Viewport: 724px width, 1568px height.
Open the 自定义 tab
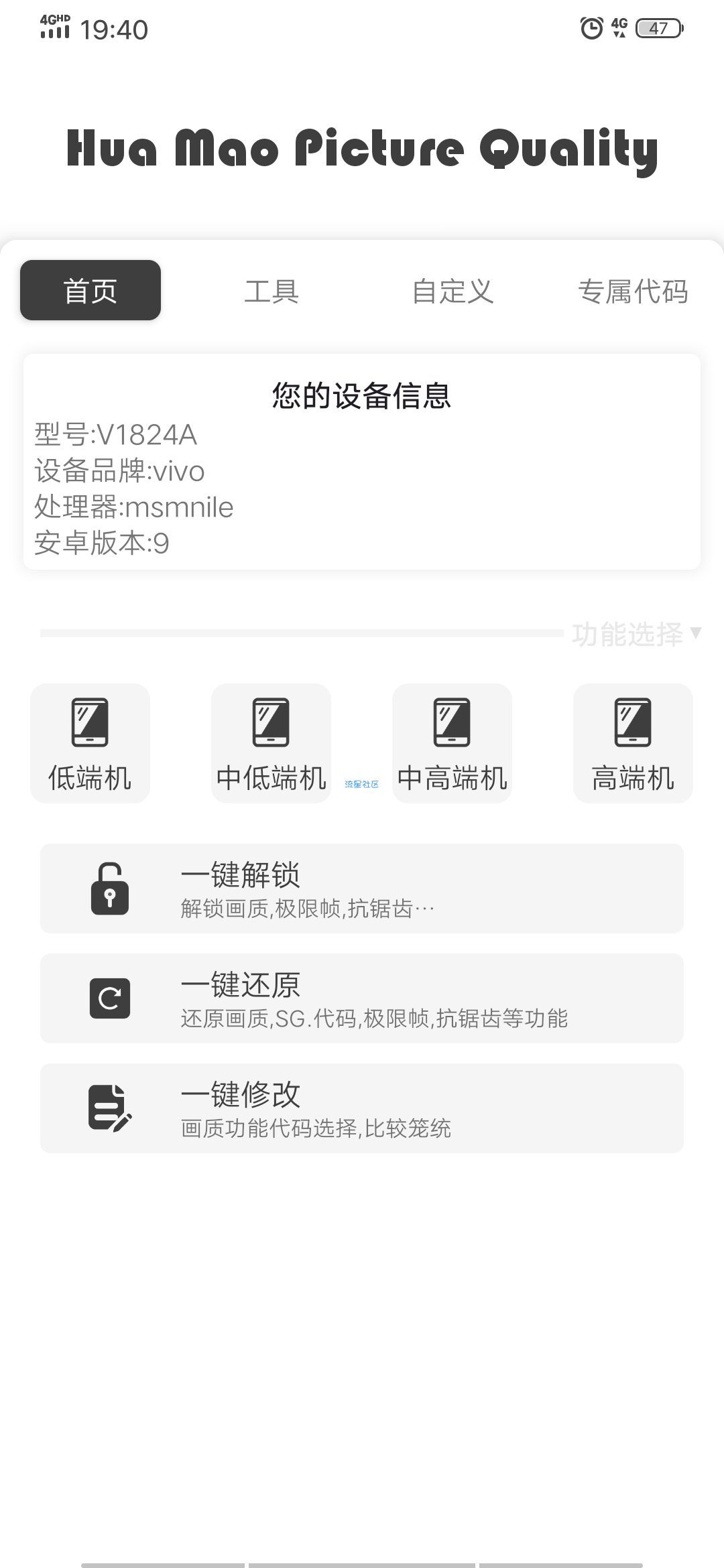452,291
